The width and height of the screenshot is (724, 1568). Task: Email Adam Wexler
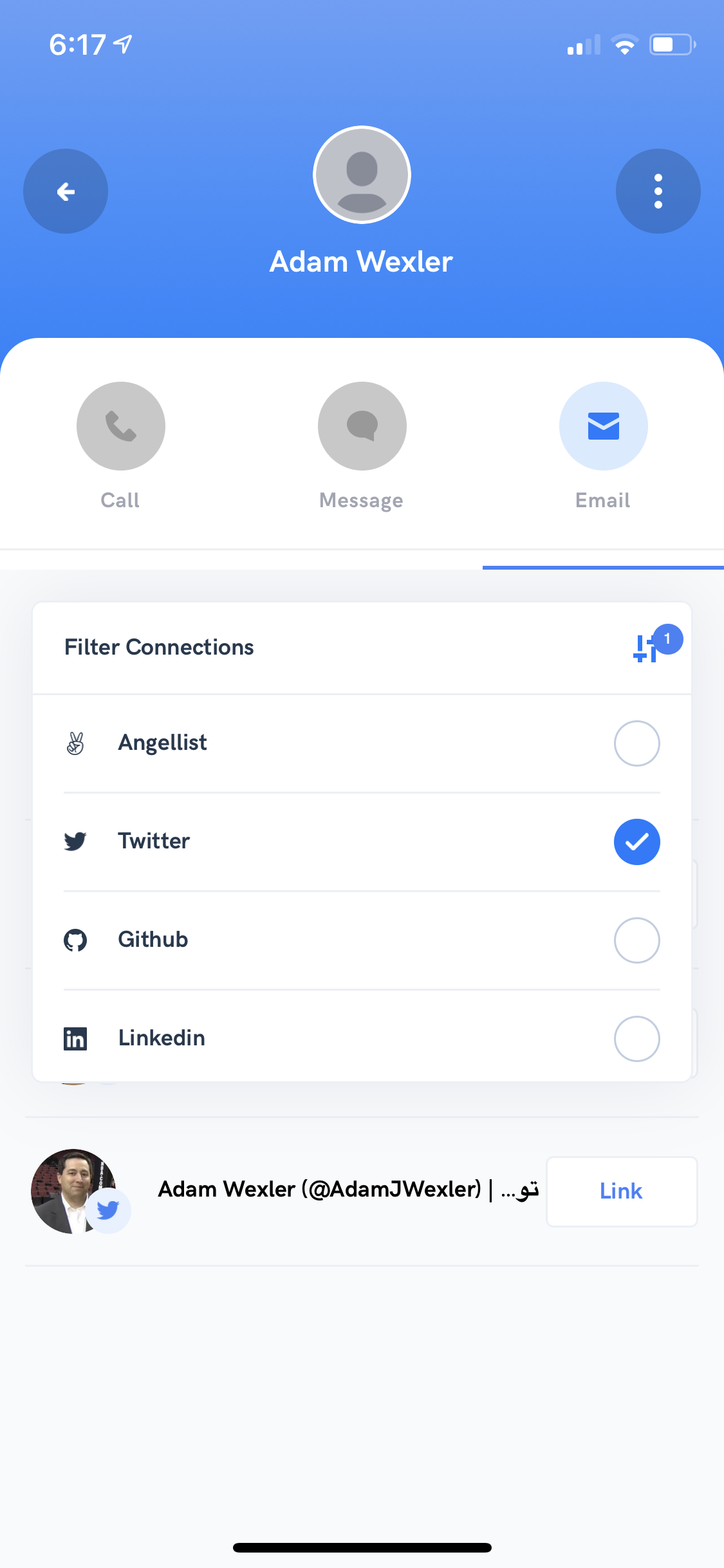point(604,426)
